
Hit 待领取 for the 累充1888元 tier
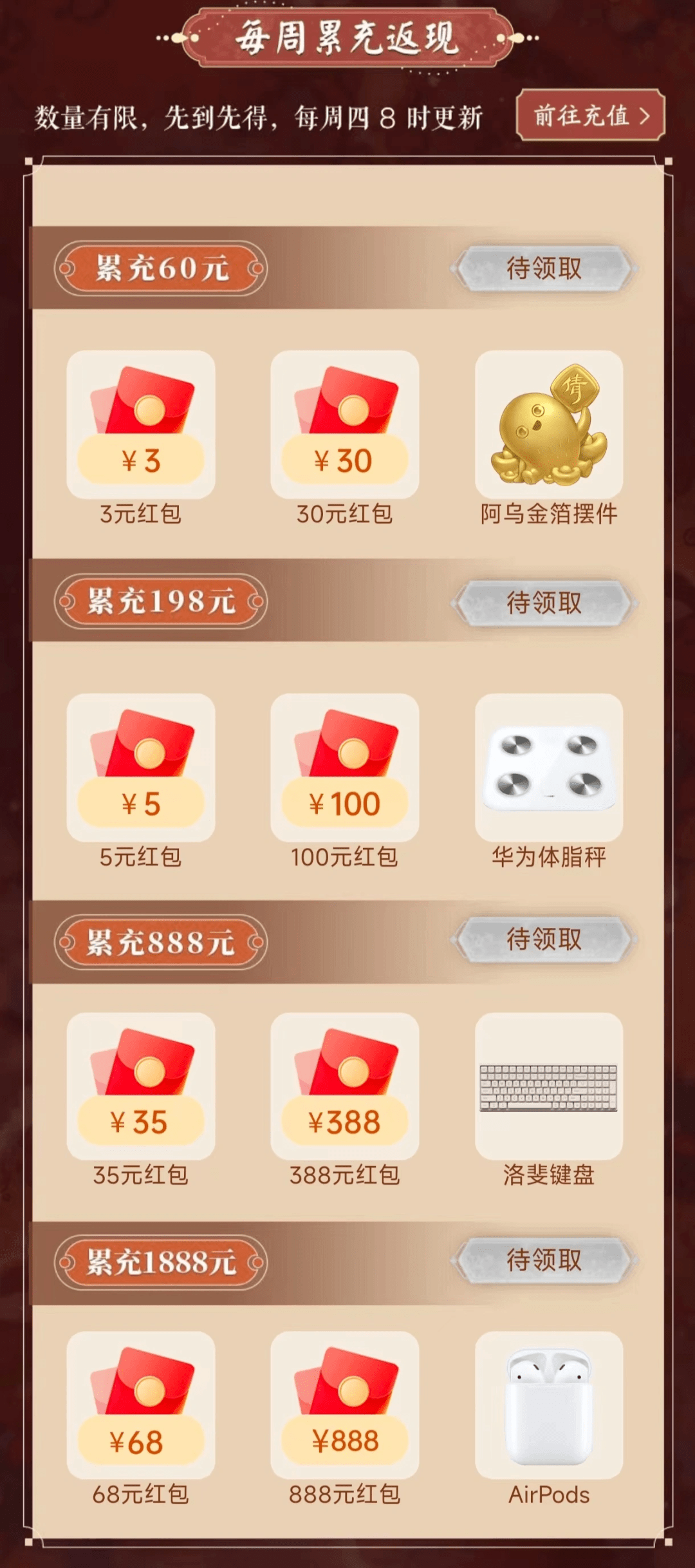(x=544, y=1260)
